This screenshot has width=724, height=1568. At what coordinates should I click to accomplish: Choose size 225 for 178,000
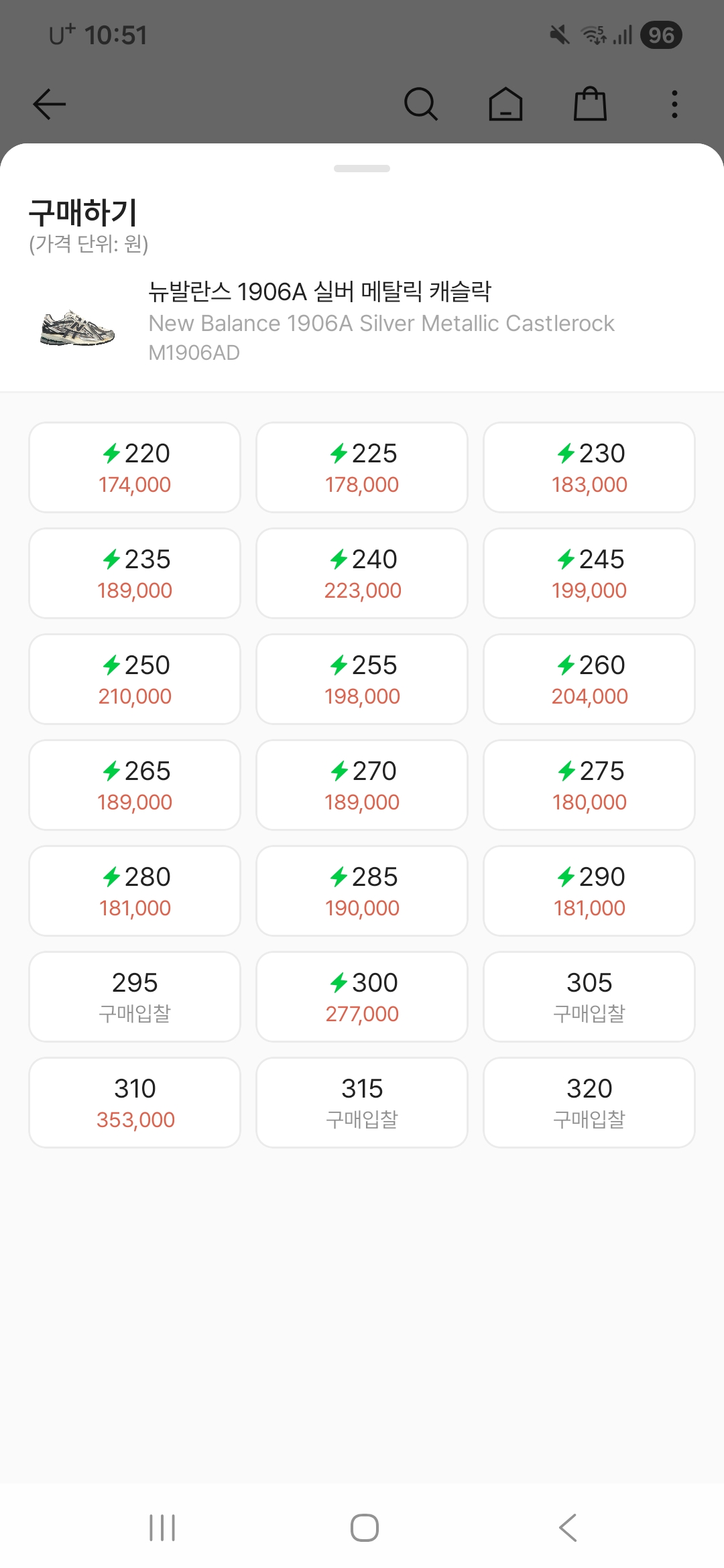click(362, 467)
